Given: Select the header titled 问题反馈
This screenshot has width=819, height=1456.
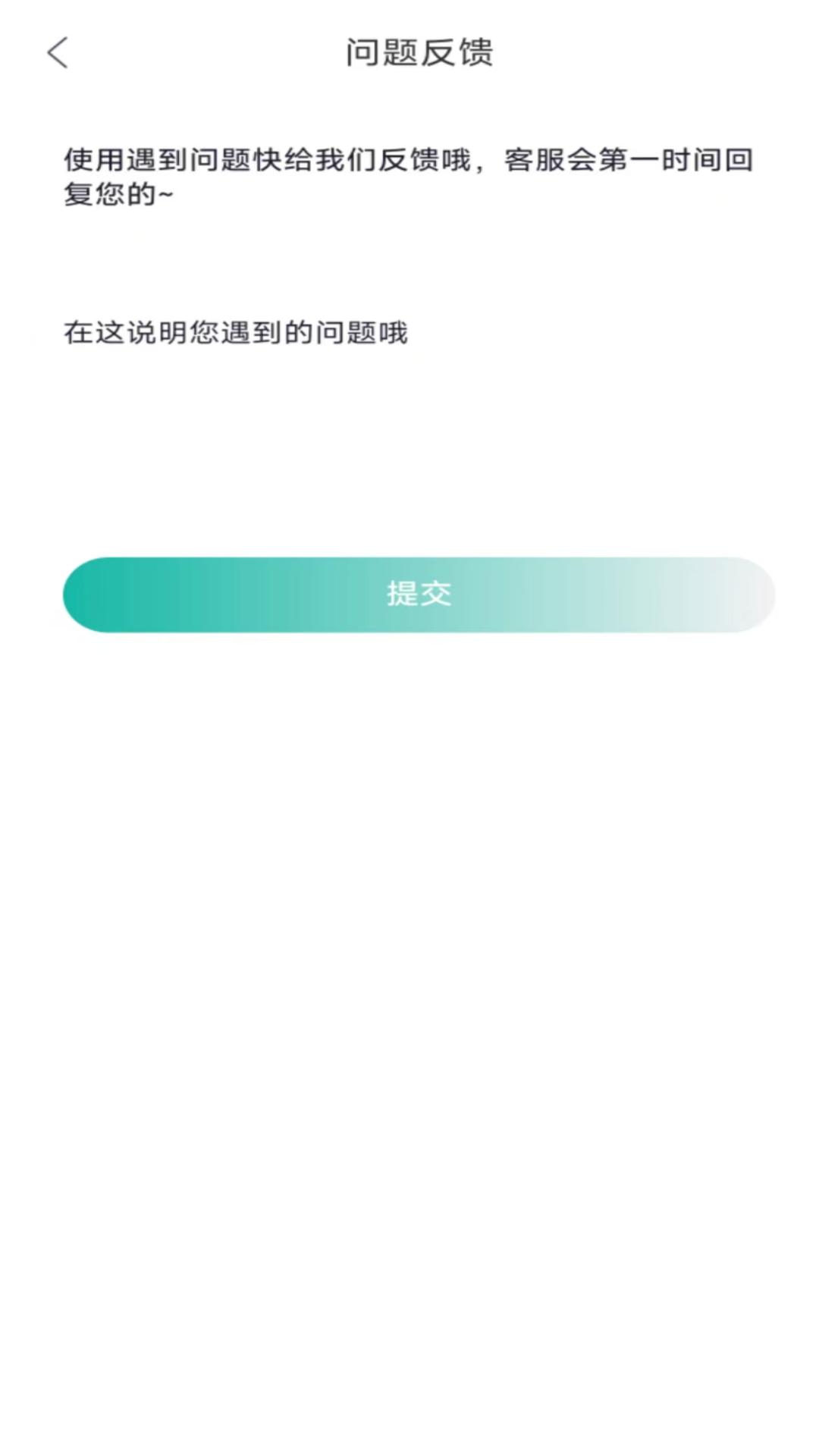Looking at the screenshot, I should [418, 52].
